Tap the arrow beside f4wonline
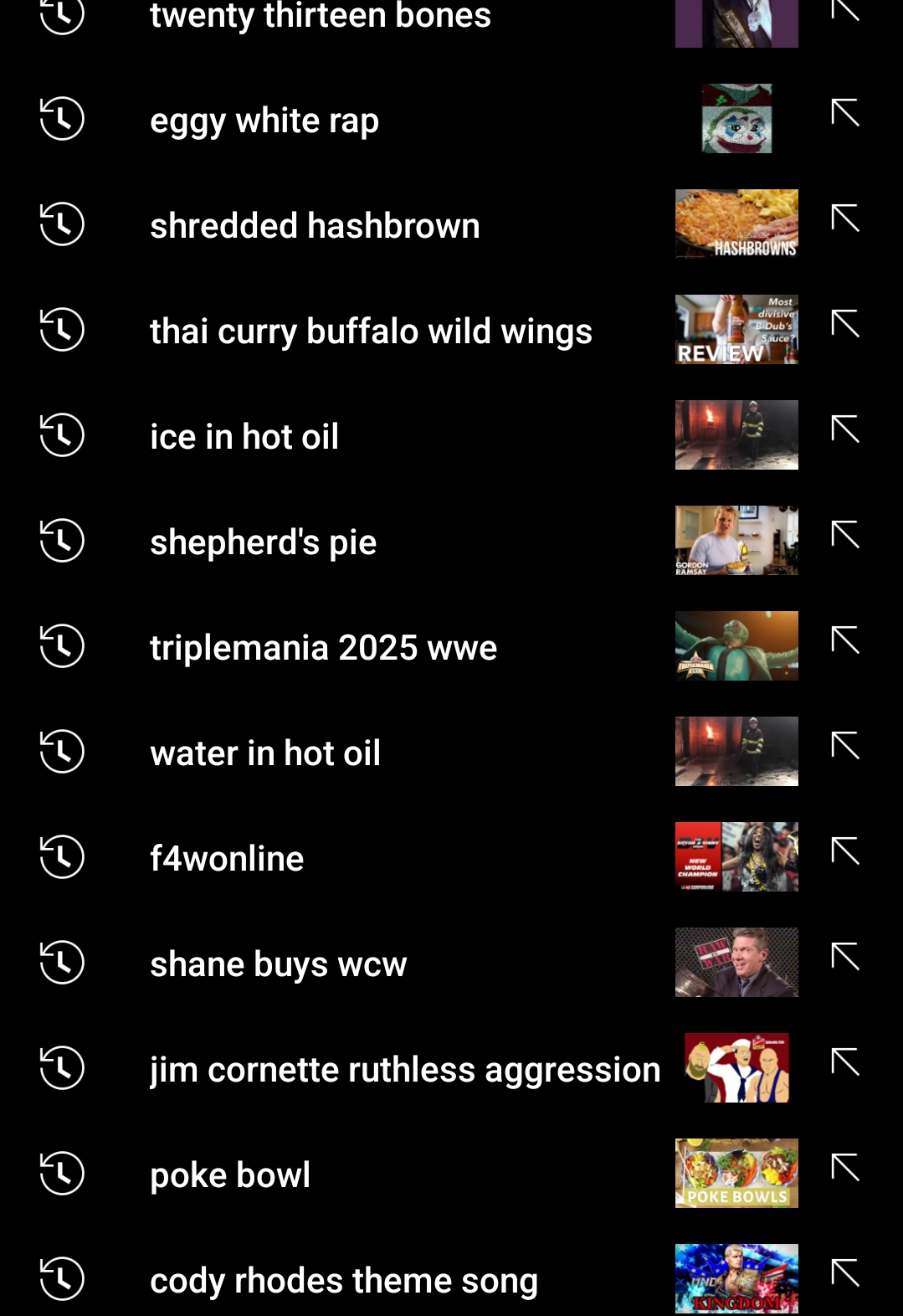The height and width of the screenshot is (1316, 903). click(x=845, y=851)
